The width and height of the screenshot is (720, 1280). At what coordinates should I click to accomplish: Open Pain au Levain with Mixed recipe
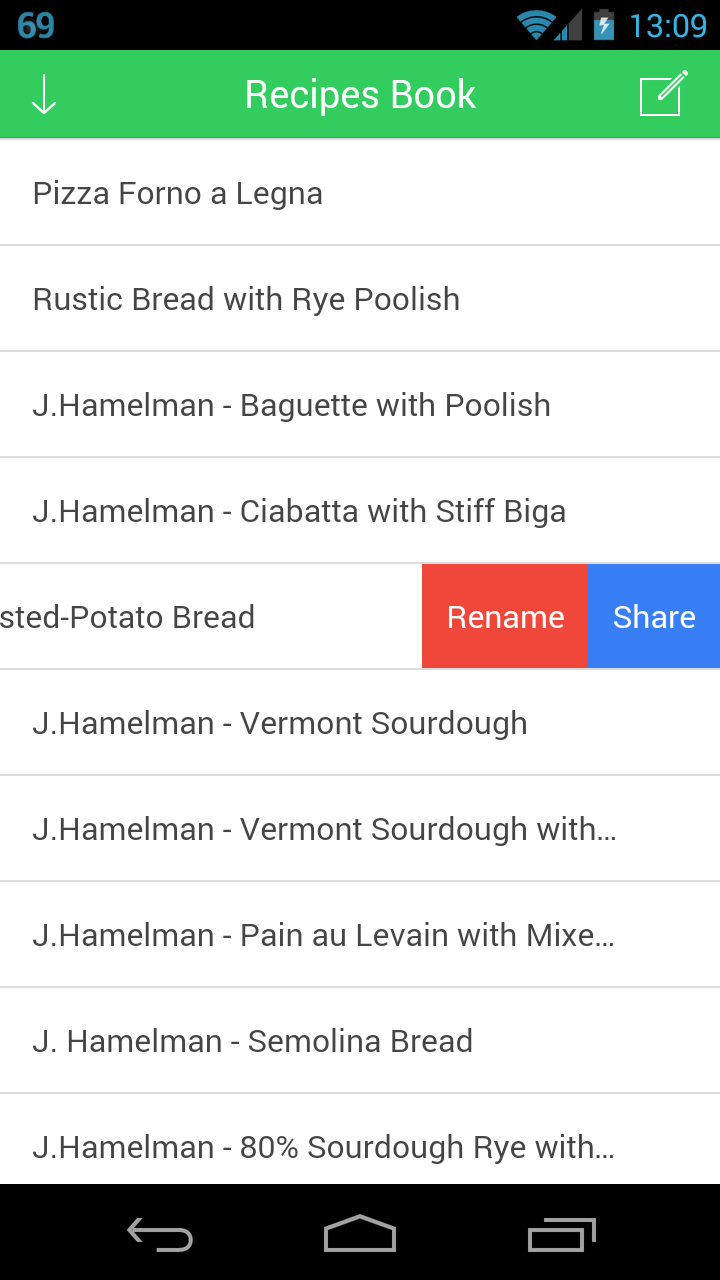360,935
